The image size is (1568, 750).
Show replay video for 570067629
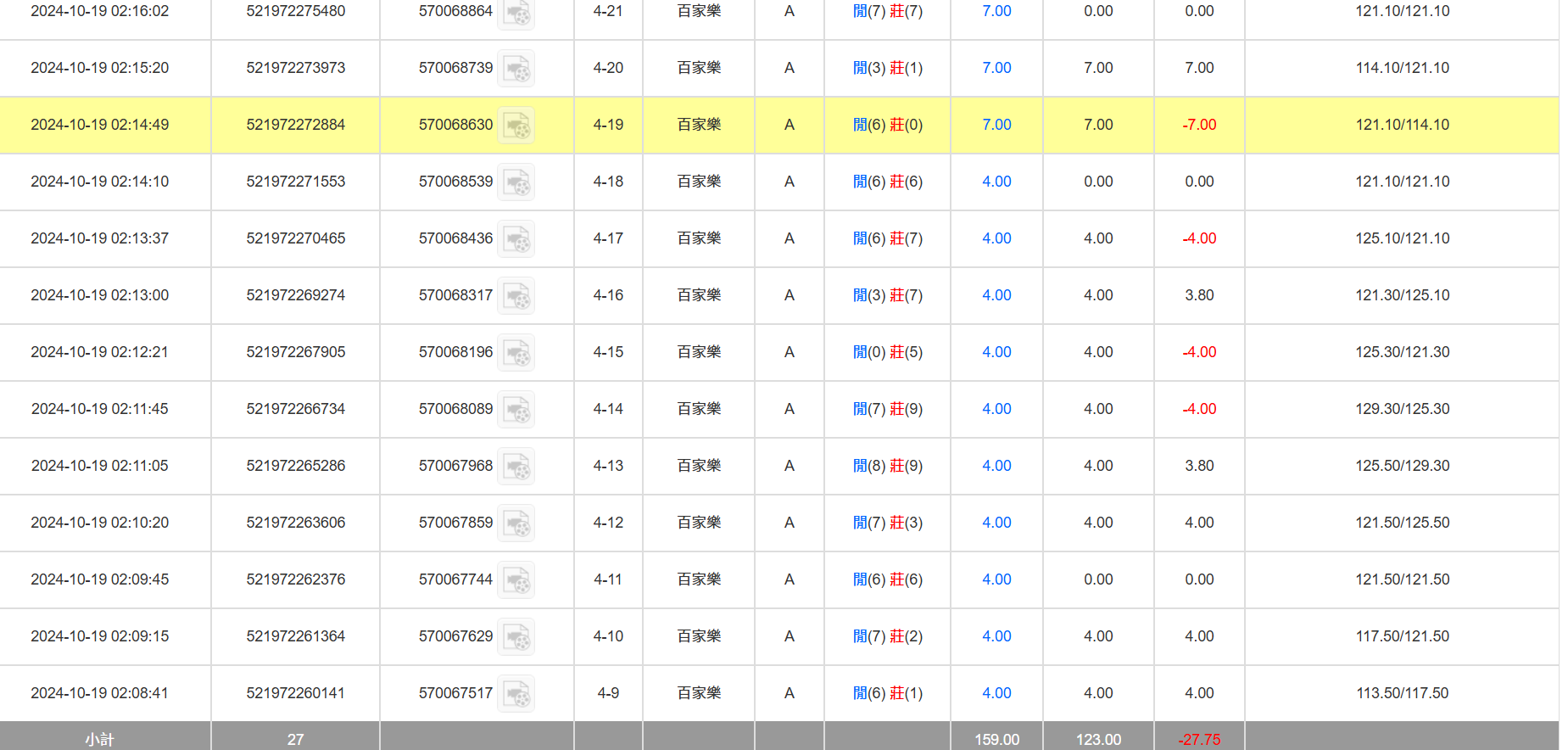(x=516, y=637)
